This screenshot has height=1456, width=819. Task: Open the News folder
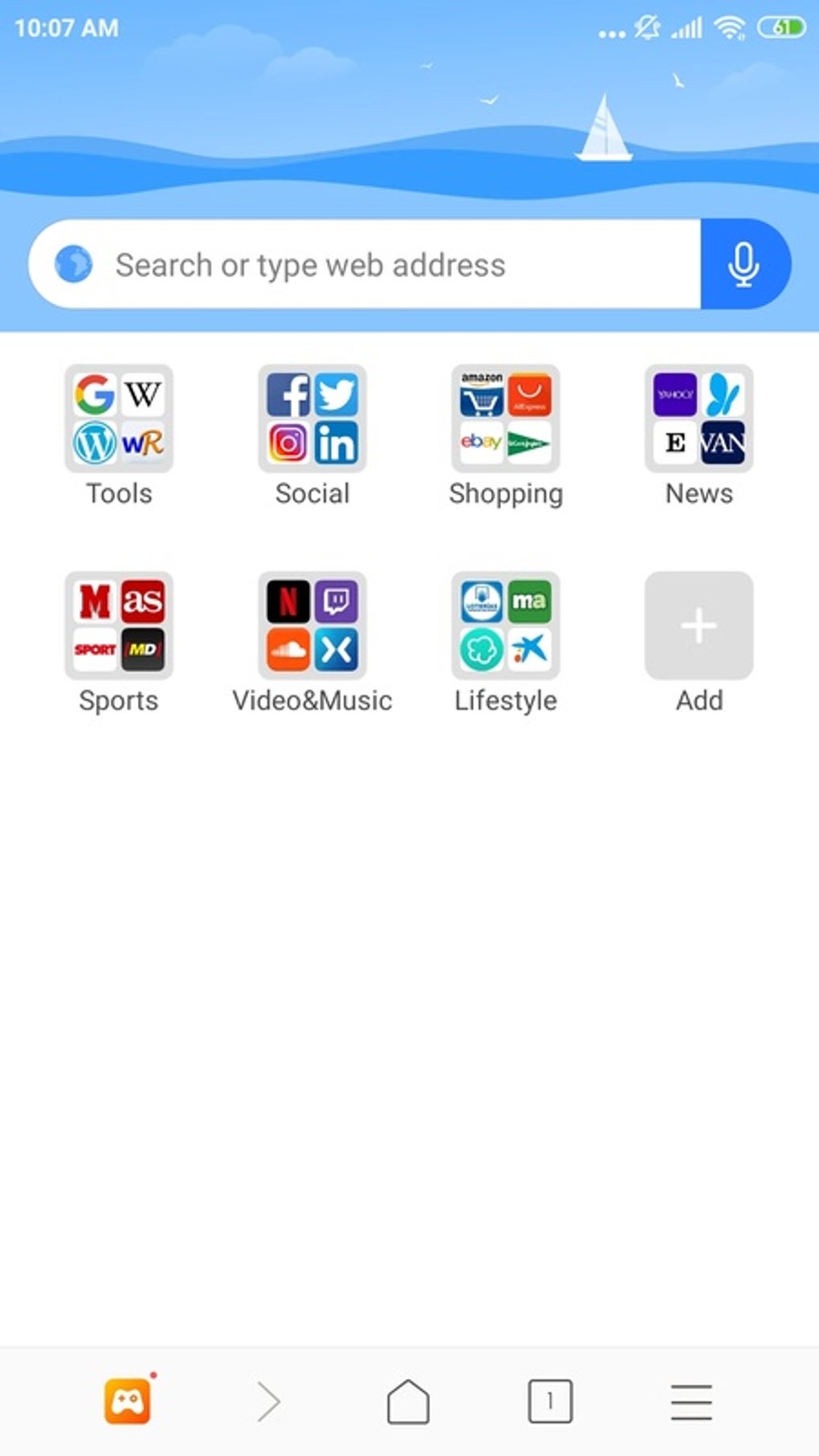point(699,419)
